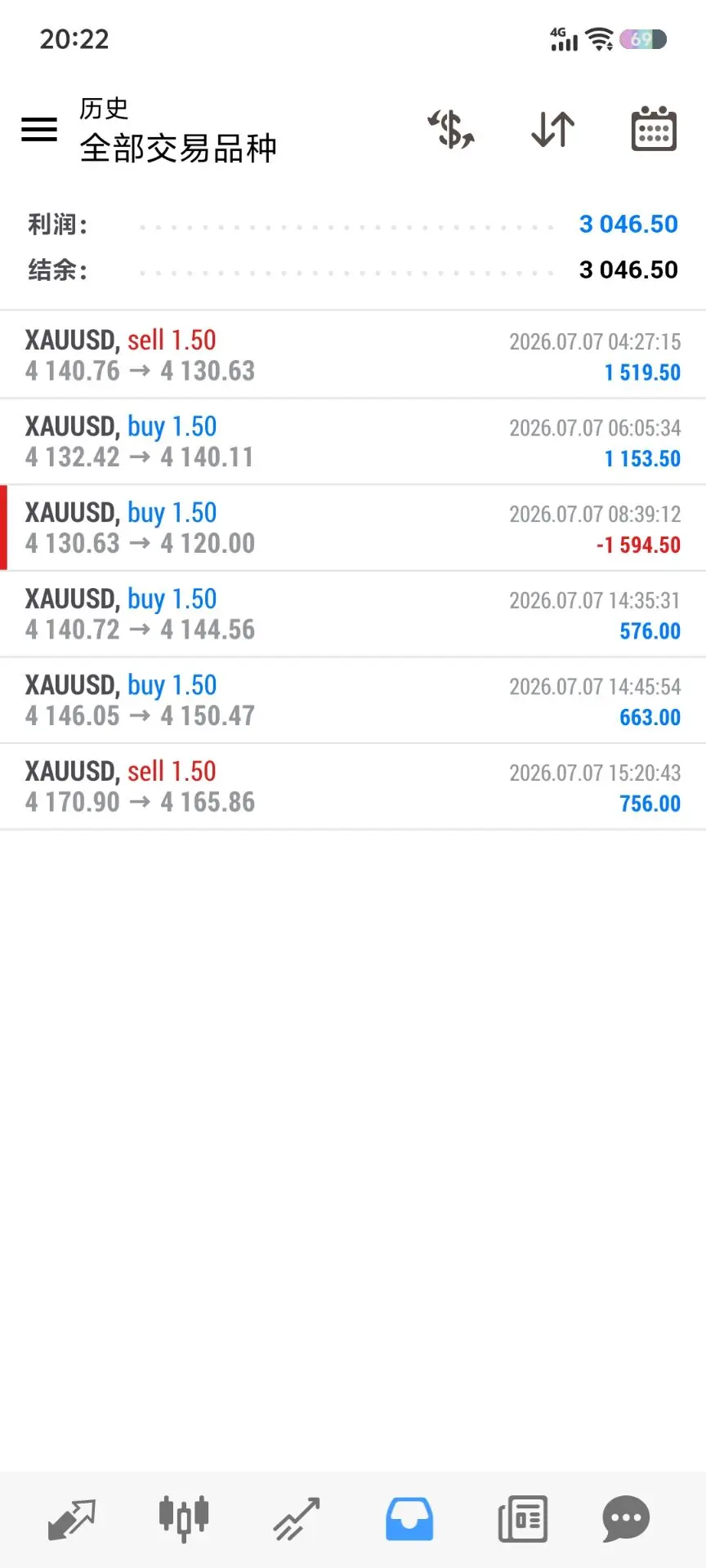Open the sort order arrows
Image resolution: width=706 pixels, height=1568 pixels.
tap(553, 129)
